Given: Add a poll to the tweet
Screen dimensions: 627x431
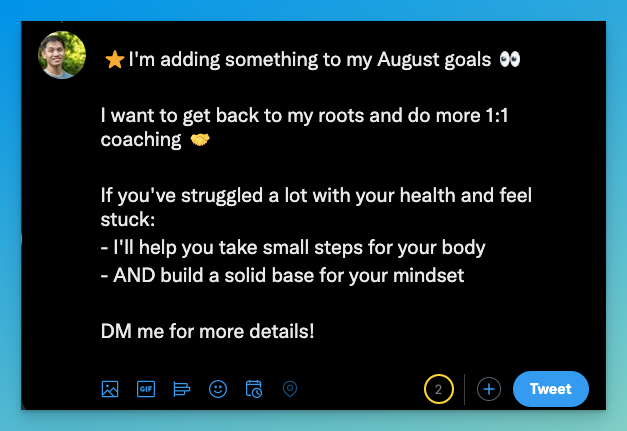Looking at the screenshot, I should click(182, 389).
